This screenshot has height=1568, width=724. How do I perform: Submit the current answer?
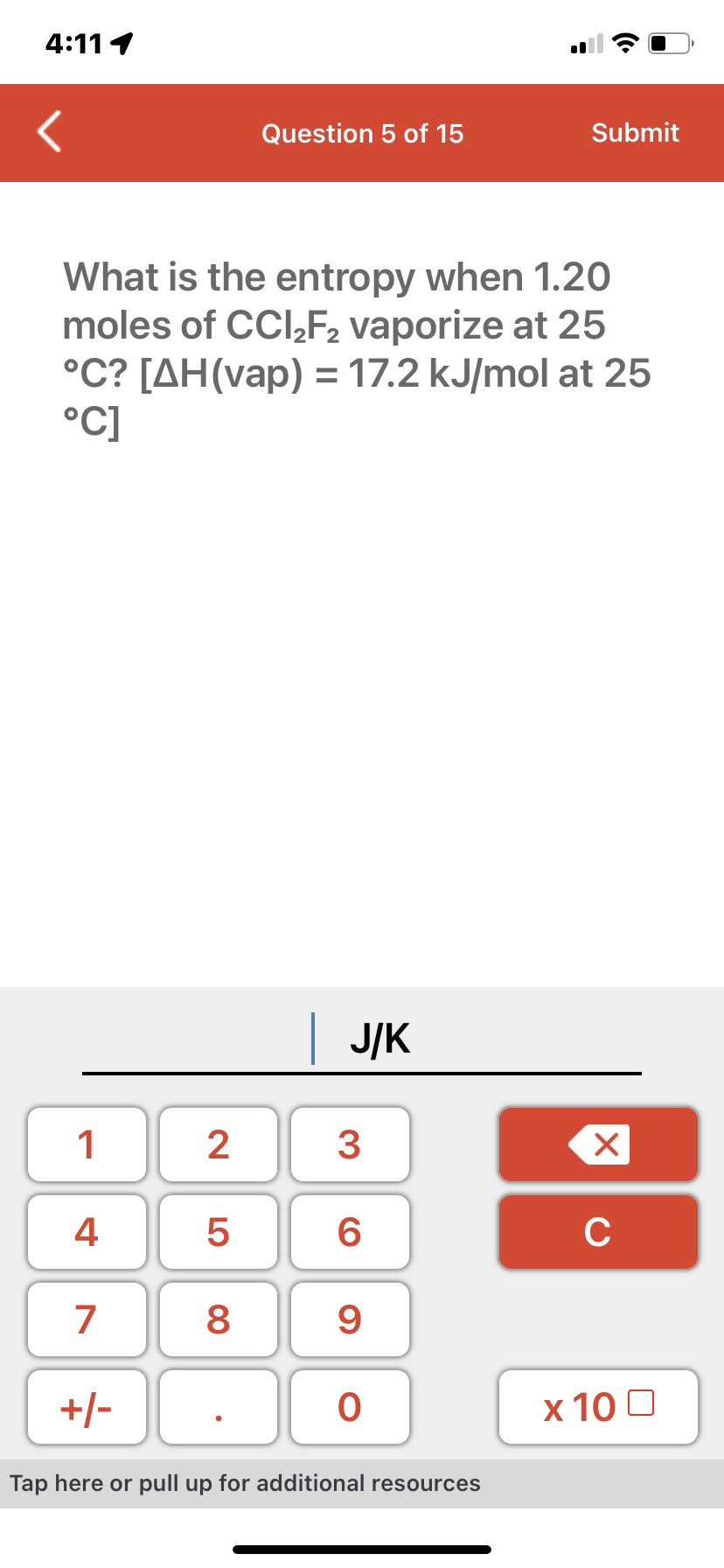(x=636, y=133)
